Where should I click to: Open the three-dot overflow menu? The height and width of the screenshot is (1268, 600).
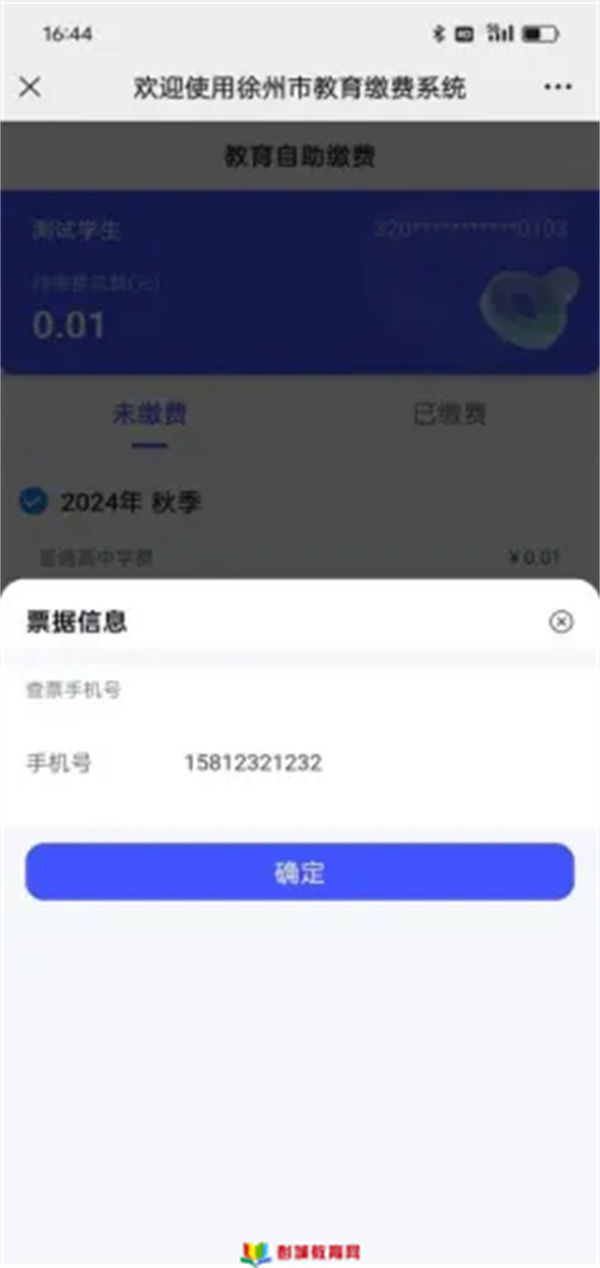click(x=558, y=88)
